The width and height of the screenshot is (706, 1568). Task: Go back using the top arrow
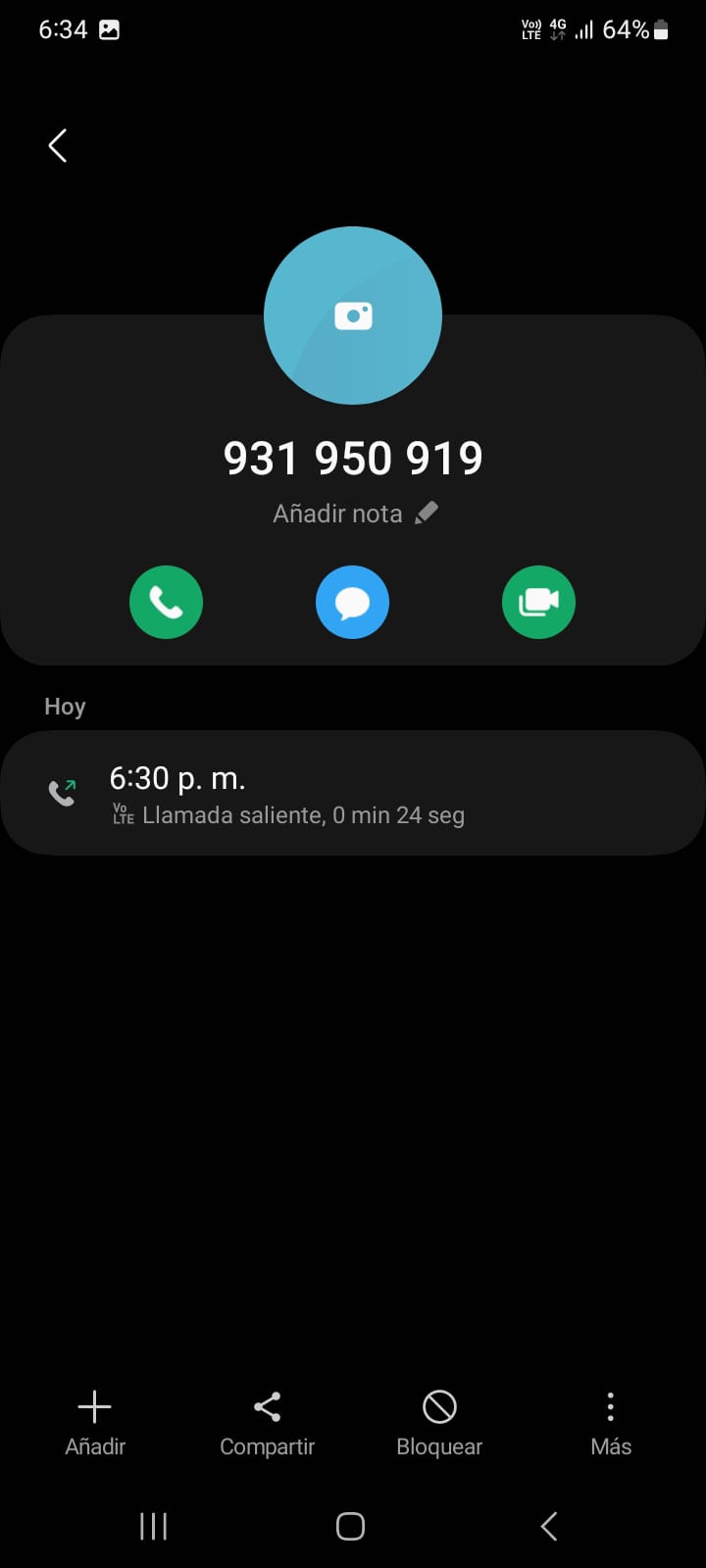pyautogui.click(x=58, y=146)
